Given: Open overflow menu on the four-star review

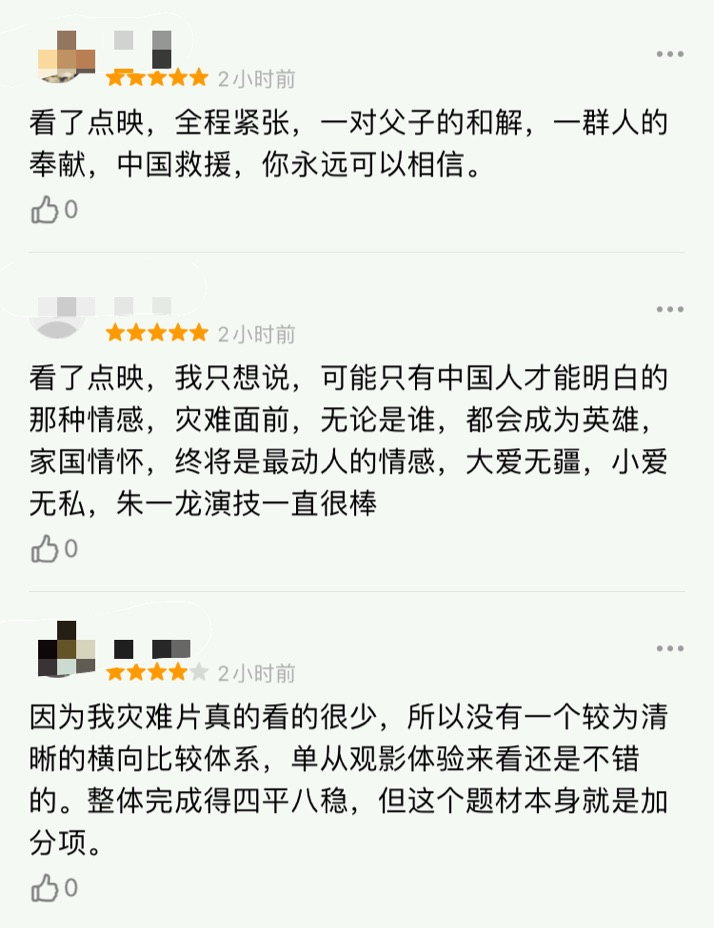Looking at the screenshot, I should 669,649.
